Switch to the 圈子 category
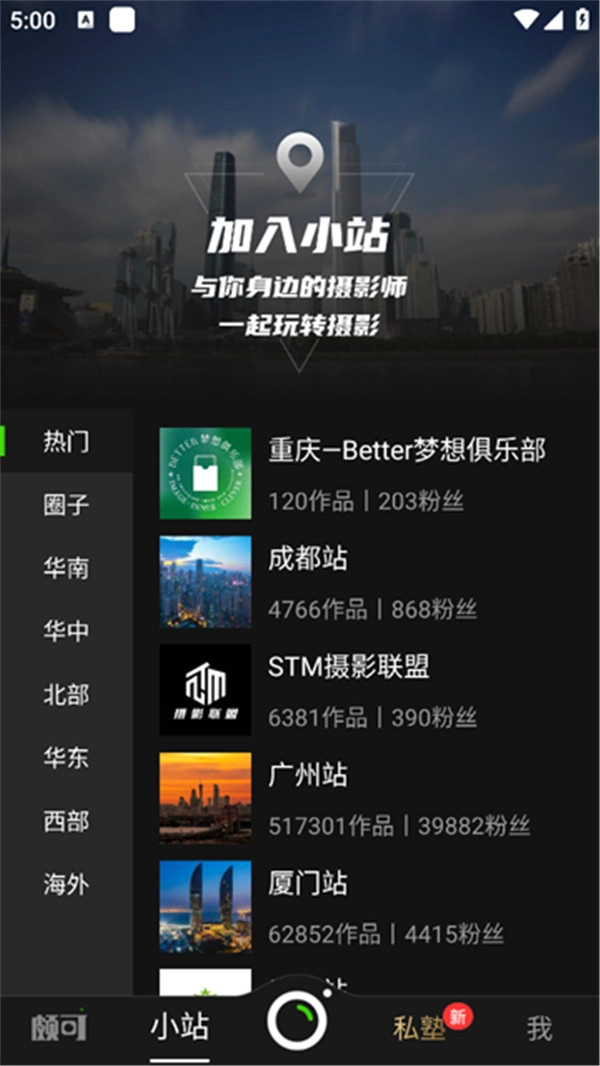Viewport: 600px width, 1066px height. point(66,504)
